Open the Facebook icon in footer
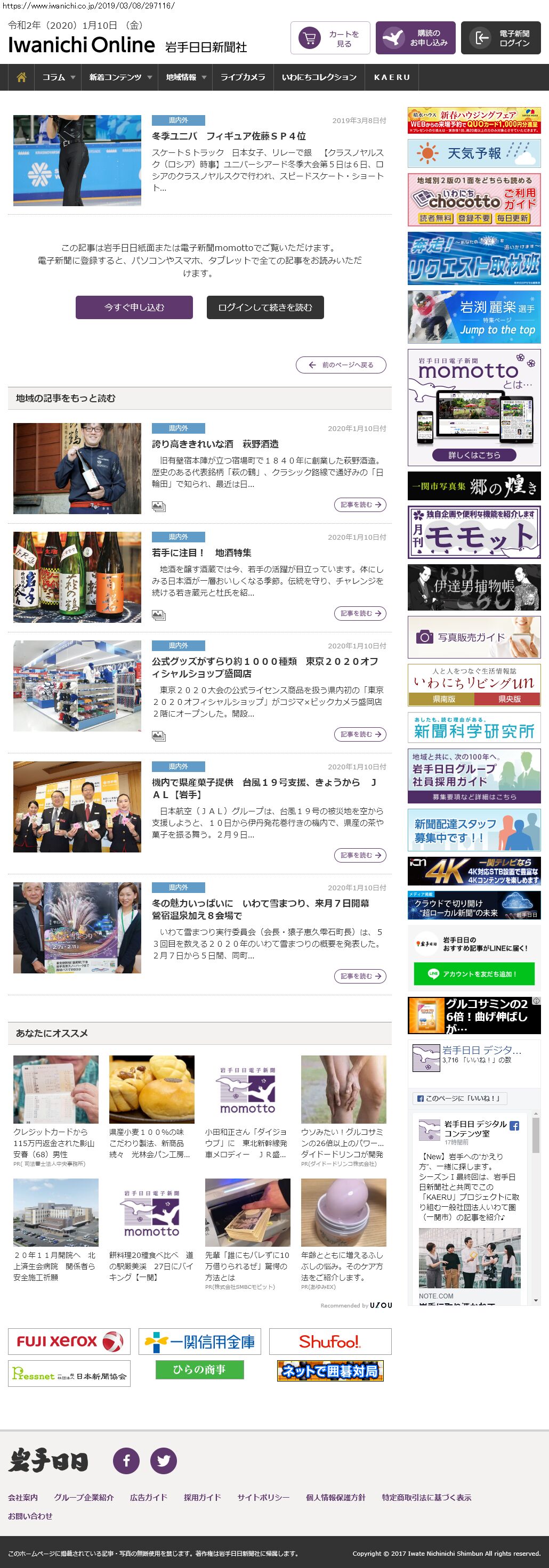549x1568 pixels. pyautogui.click(x=127, y=1461)
